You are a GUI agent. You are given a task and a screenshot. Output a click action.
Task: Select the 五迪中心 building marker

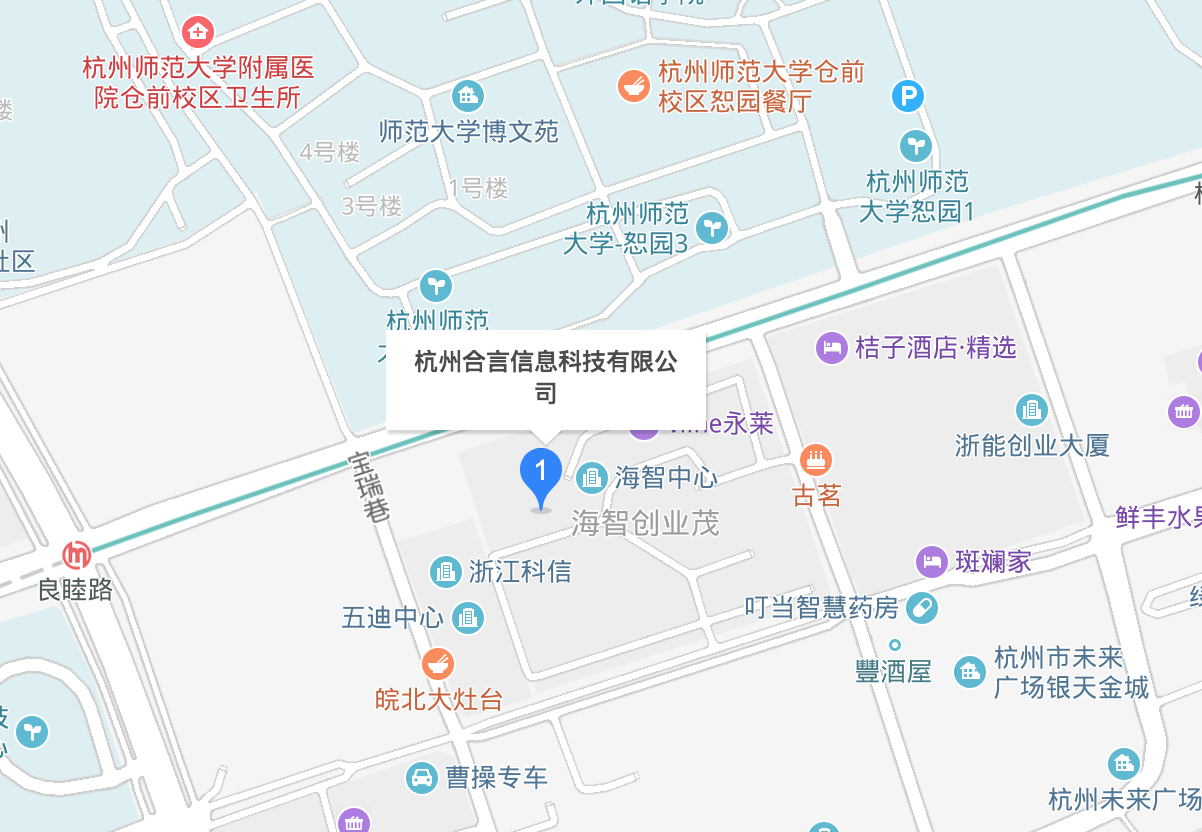[467, 618]
